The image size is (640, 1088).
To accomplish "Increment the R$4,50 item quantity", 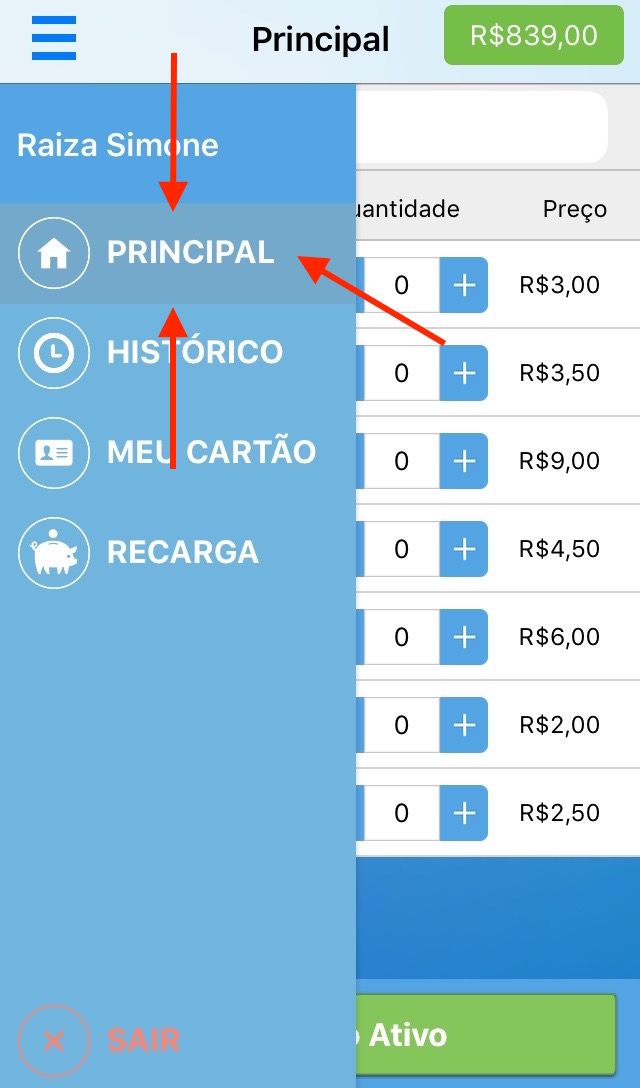I will click(464, 549).
